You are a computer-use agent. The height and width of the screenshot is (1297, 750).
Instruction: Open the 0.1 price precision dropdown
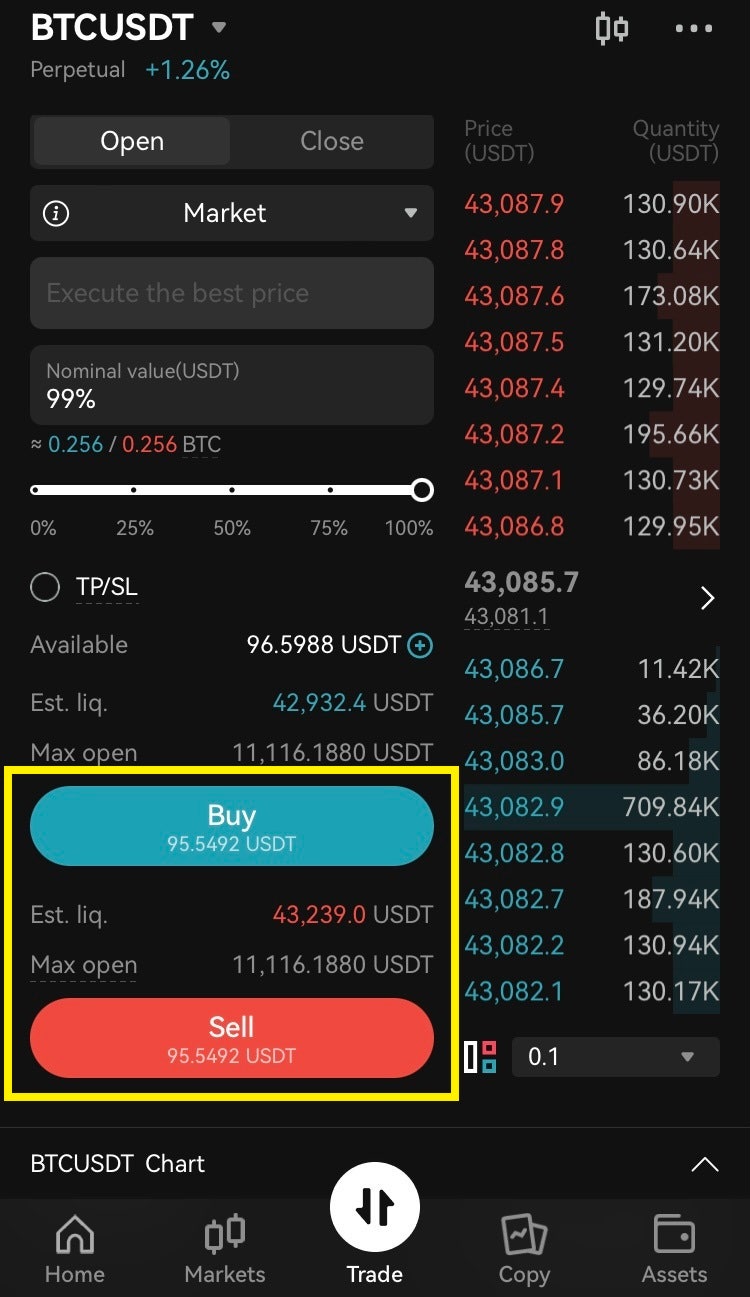tap(615, 1057)
